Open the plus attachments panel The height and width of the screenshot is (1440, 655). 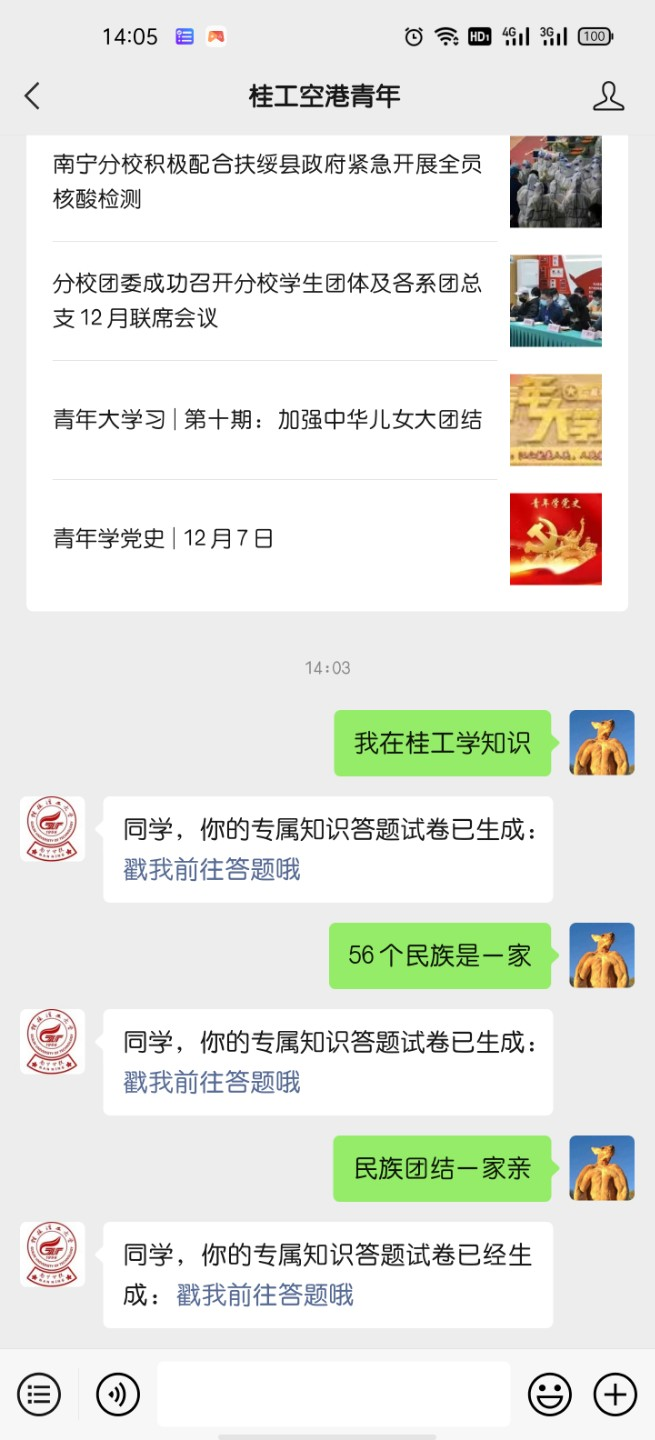point(615,1393)
